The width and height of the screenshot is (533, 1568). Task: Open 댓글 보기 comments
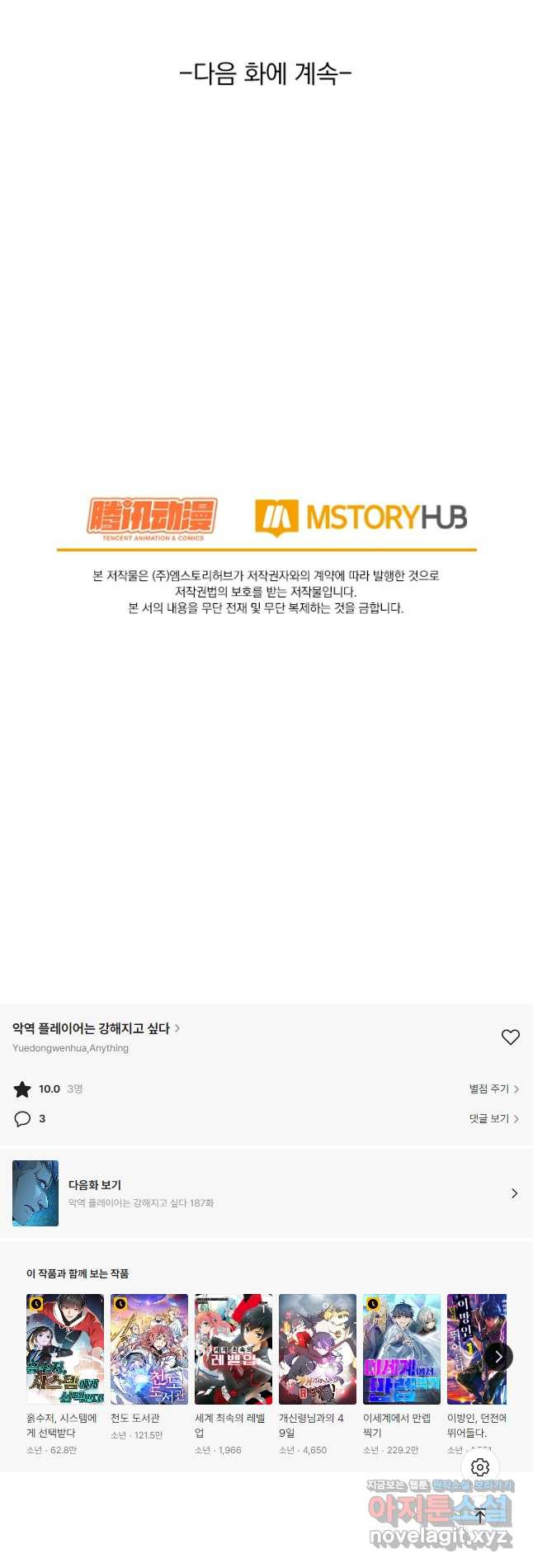(x=493, y=1119)
